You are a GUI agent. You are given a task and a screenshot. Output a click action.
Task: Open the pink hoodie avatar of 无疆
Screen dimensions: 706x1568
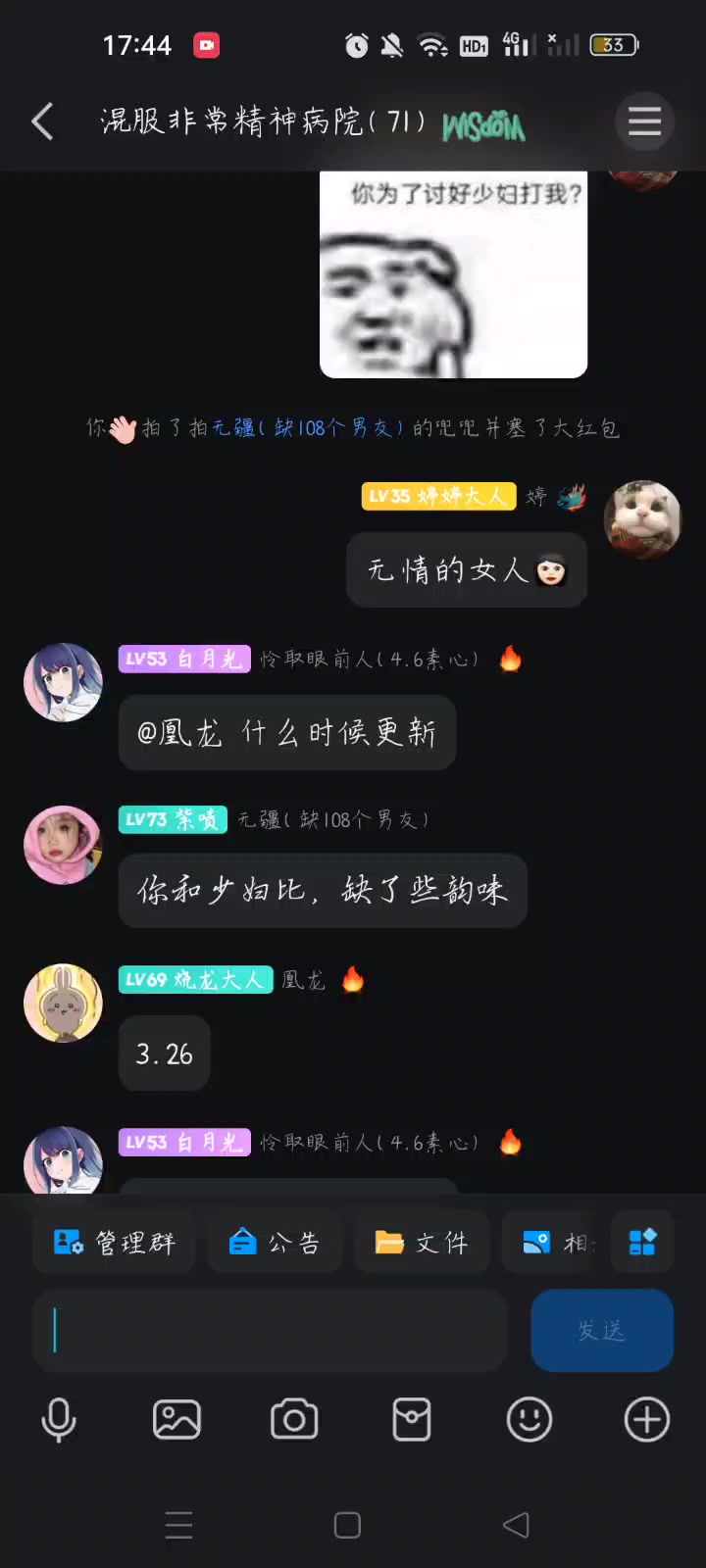64,845
